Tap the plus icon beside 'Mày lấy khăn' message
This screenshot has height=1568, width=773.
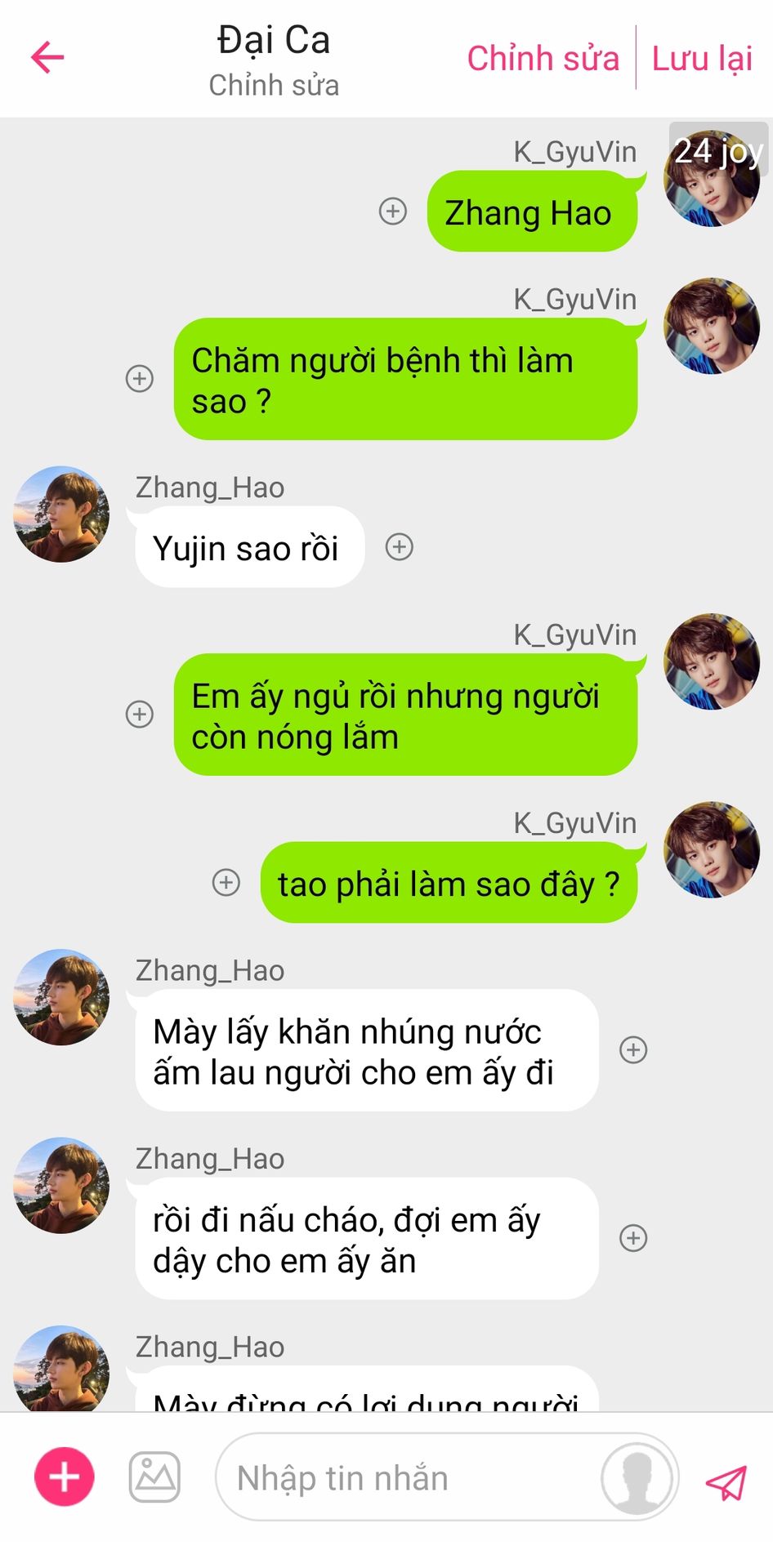[633, 1050]
